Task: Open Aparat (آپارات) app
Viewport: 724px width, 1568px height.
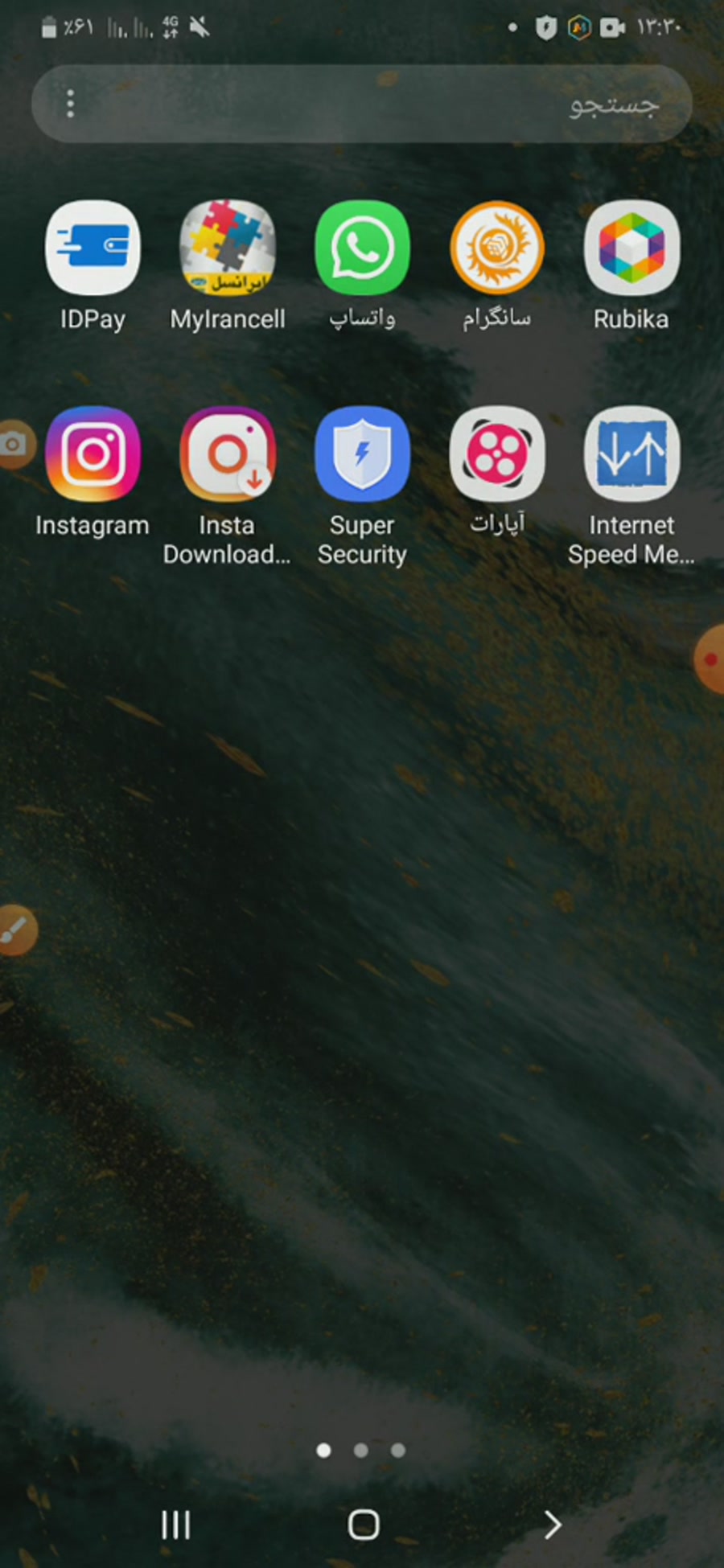Action: [496, 454]
